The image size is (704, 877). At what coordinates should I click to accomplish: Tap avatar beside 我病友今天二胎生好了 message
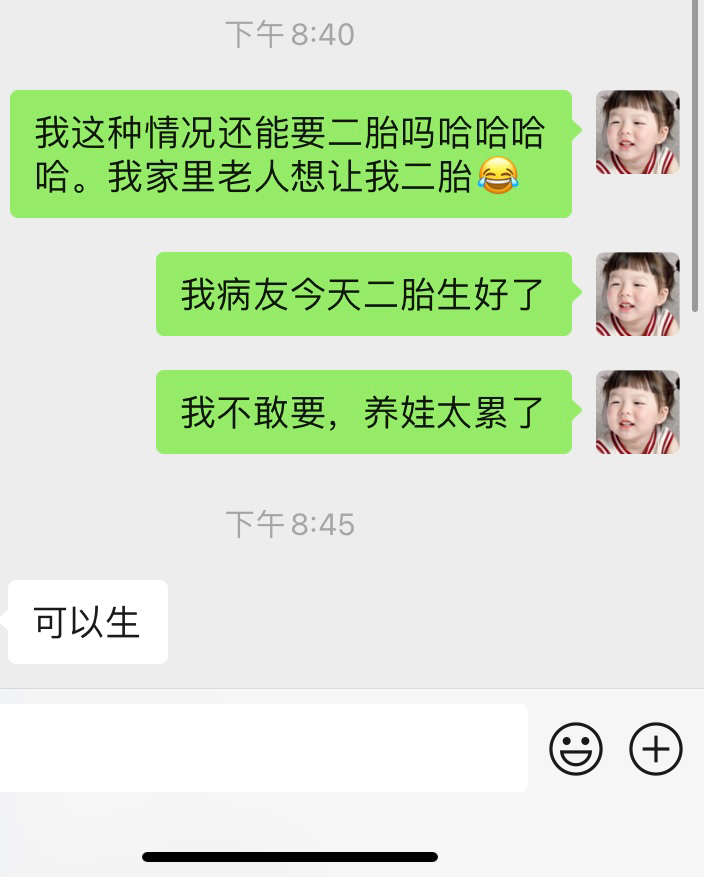pos(637,294)
